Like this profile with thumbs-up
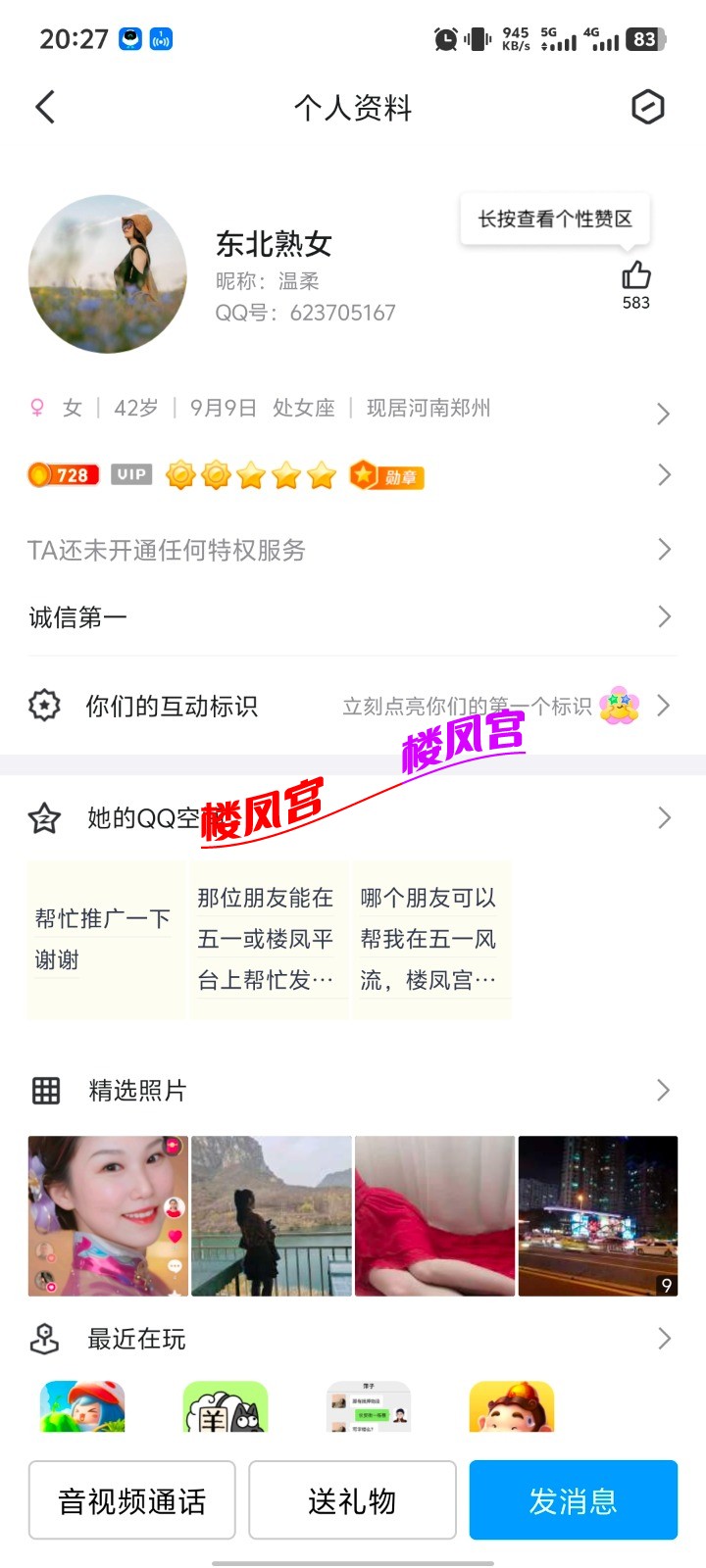The image size is (706, 1568). [635, 276]
